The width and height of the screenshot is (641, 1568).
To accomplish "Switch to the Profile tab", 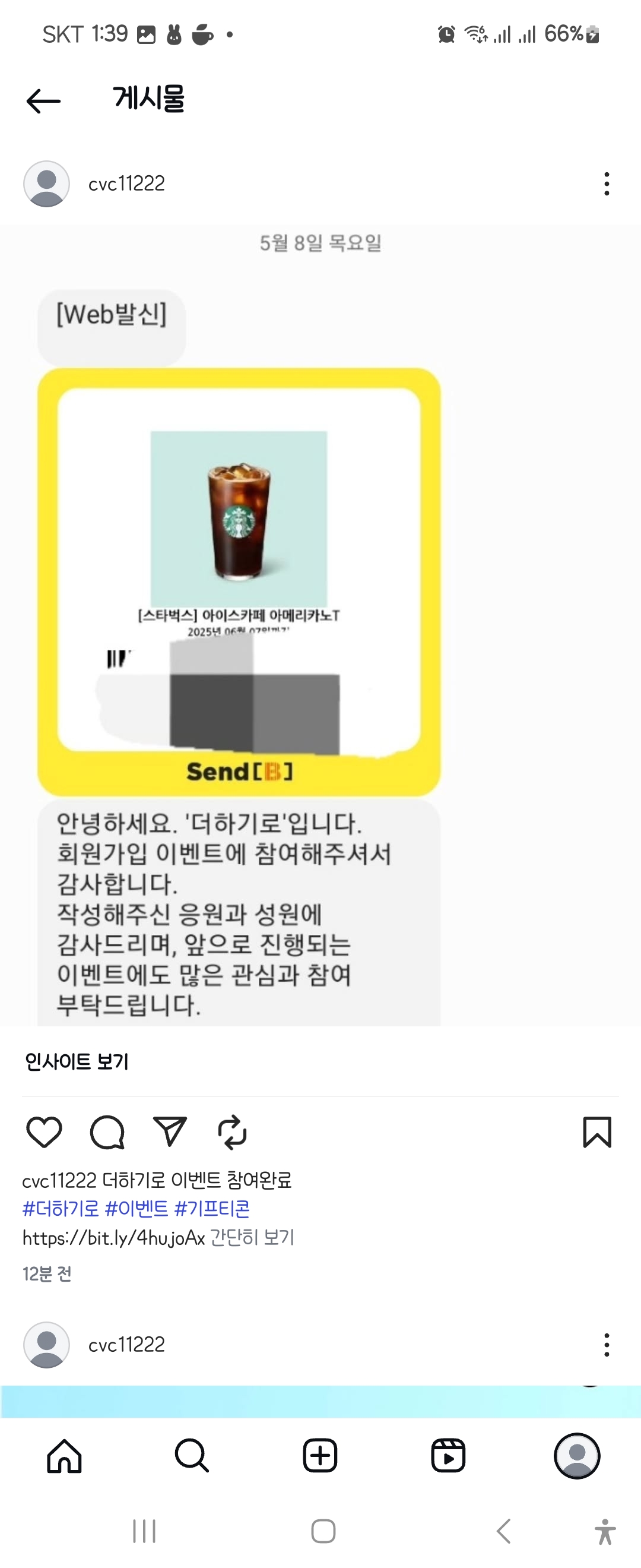I will (576, 1455).
